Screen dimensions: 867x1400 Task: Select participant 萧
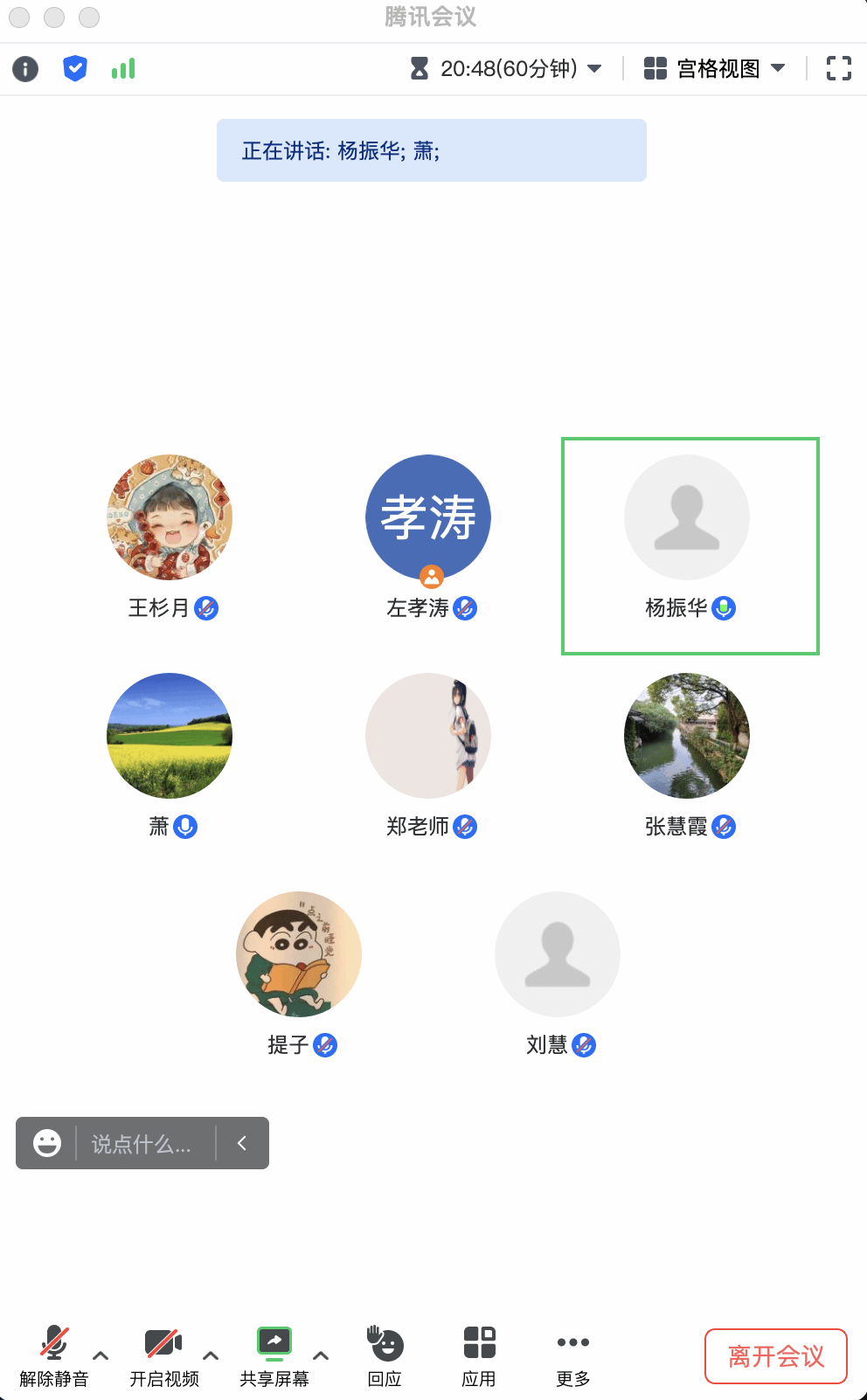point(170,736)
